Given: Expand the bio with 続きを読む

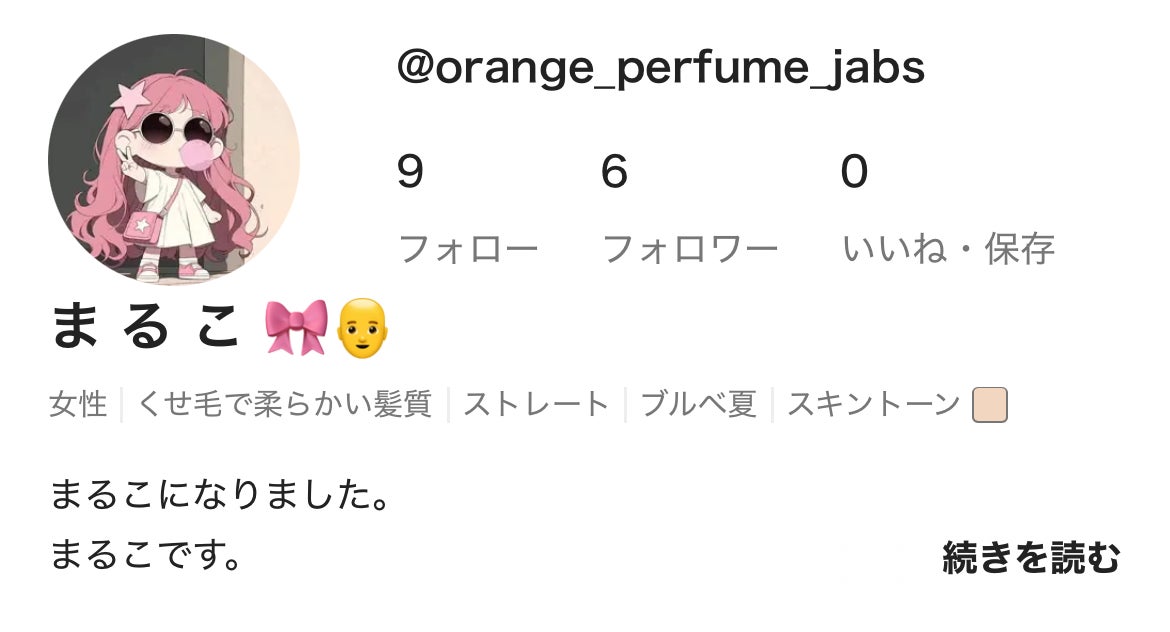Looking at the screenshot, I should point(1031,558).
